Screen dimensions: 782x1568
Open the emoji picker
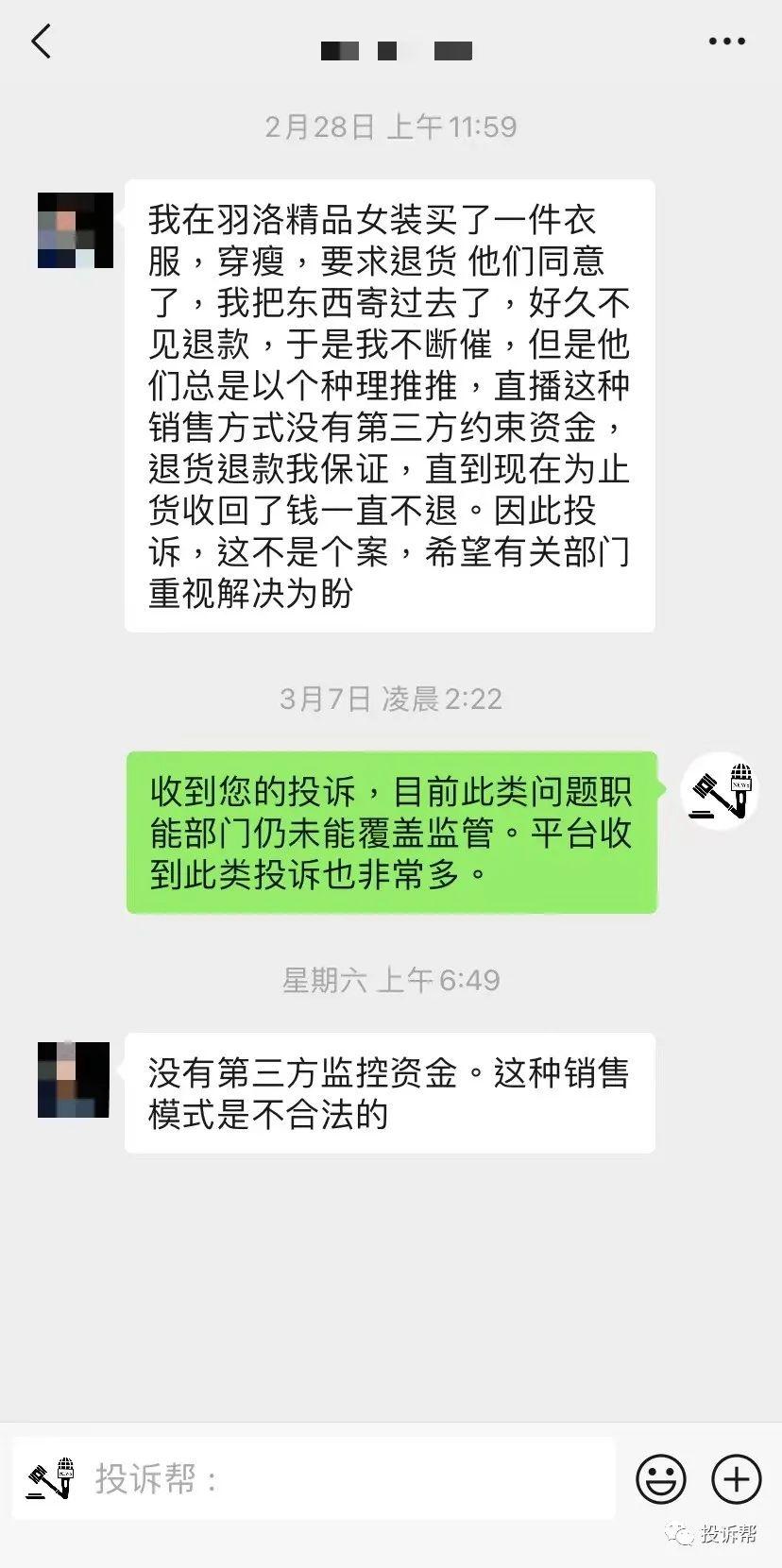pos(660,1478)
